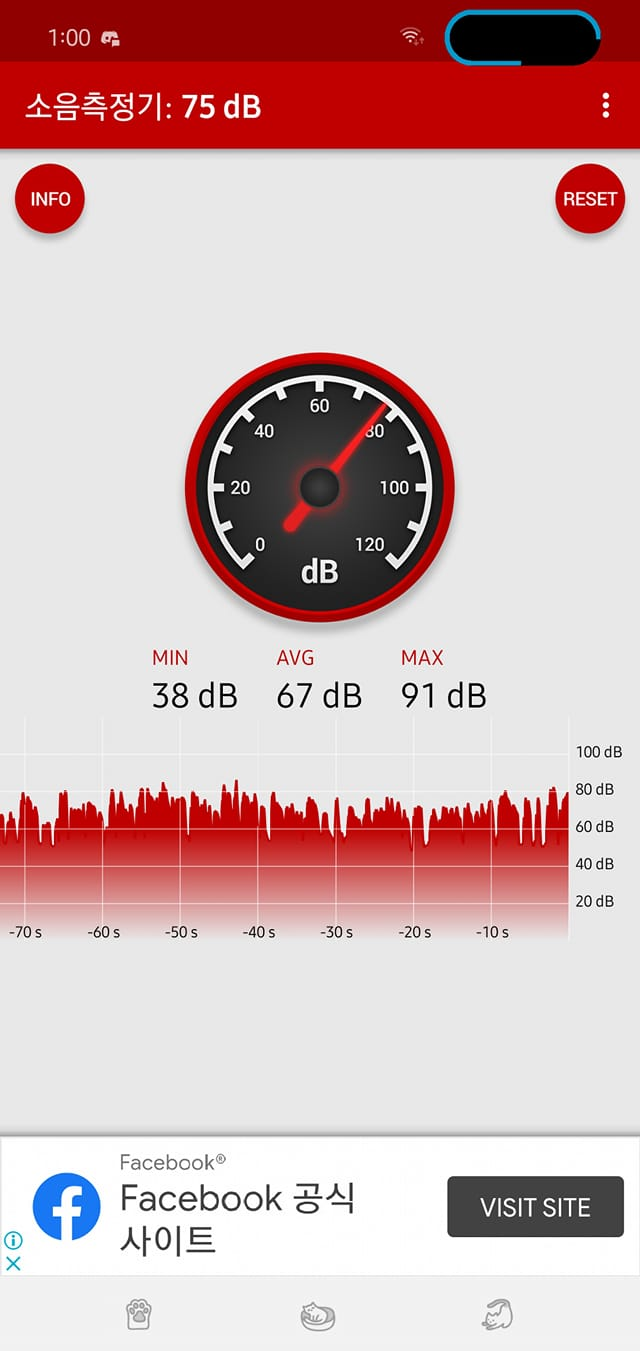Viewport: 640px width, 1351px height.
Task: Tap the paw navigation bar button
Action: [138, 1315]
